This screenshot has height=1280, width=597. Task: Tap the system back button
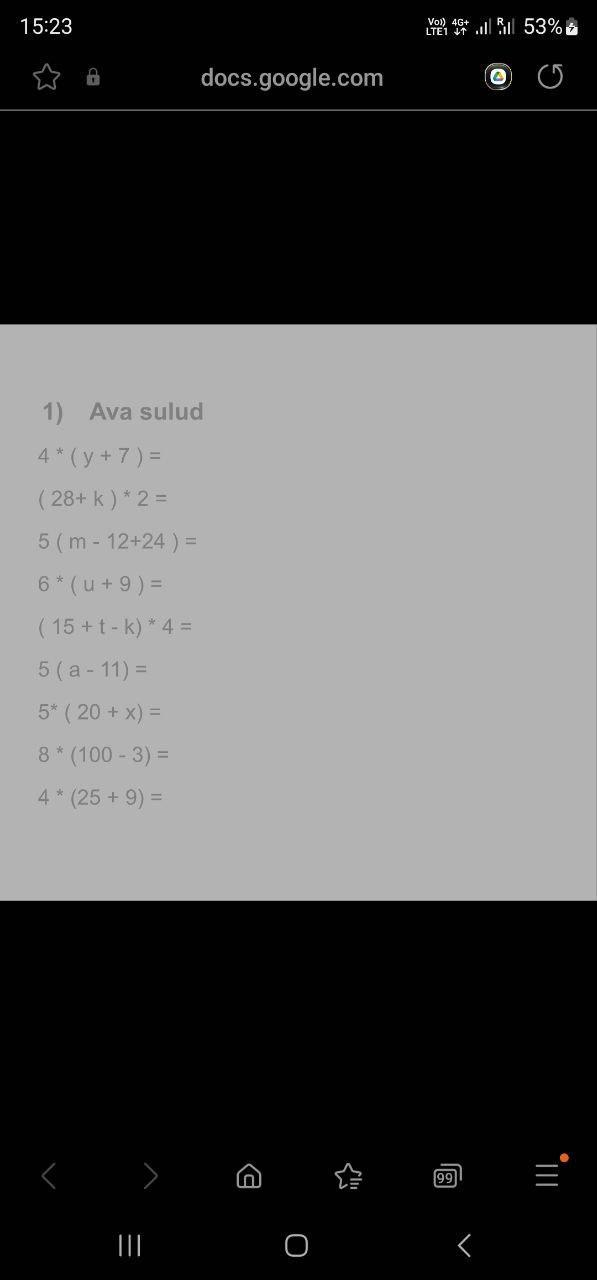(464, 1245)
